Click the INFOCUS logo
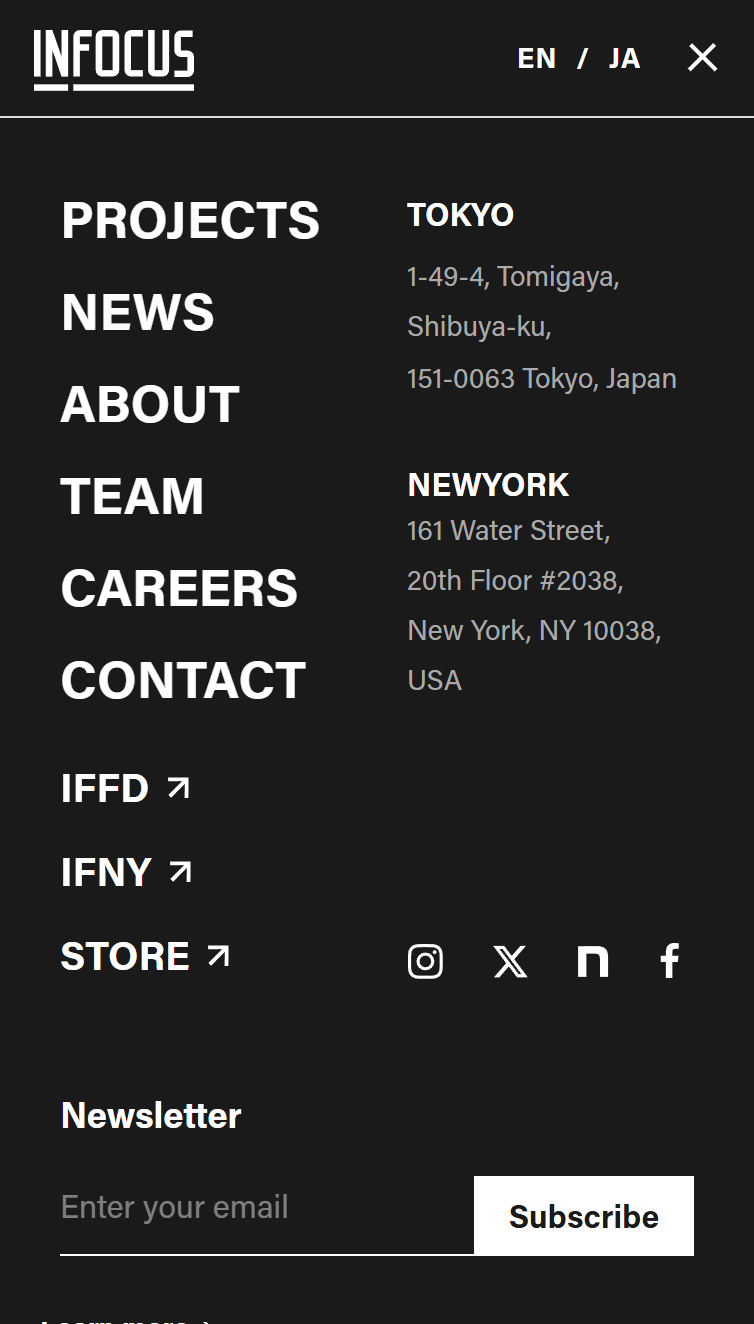Image resolution: width=754 pixels, height=1324 pixels. tap(113, 58)
